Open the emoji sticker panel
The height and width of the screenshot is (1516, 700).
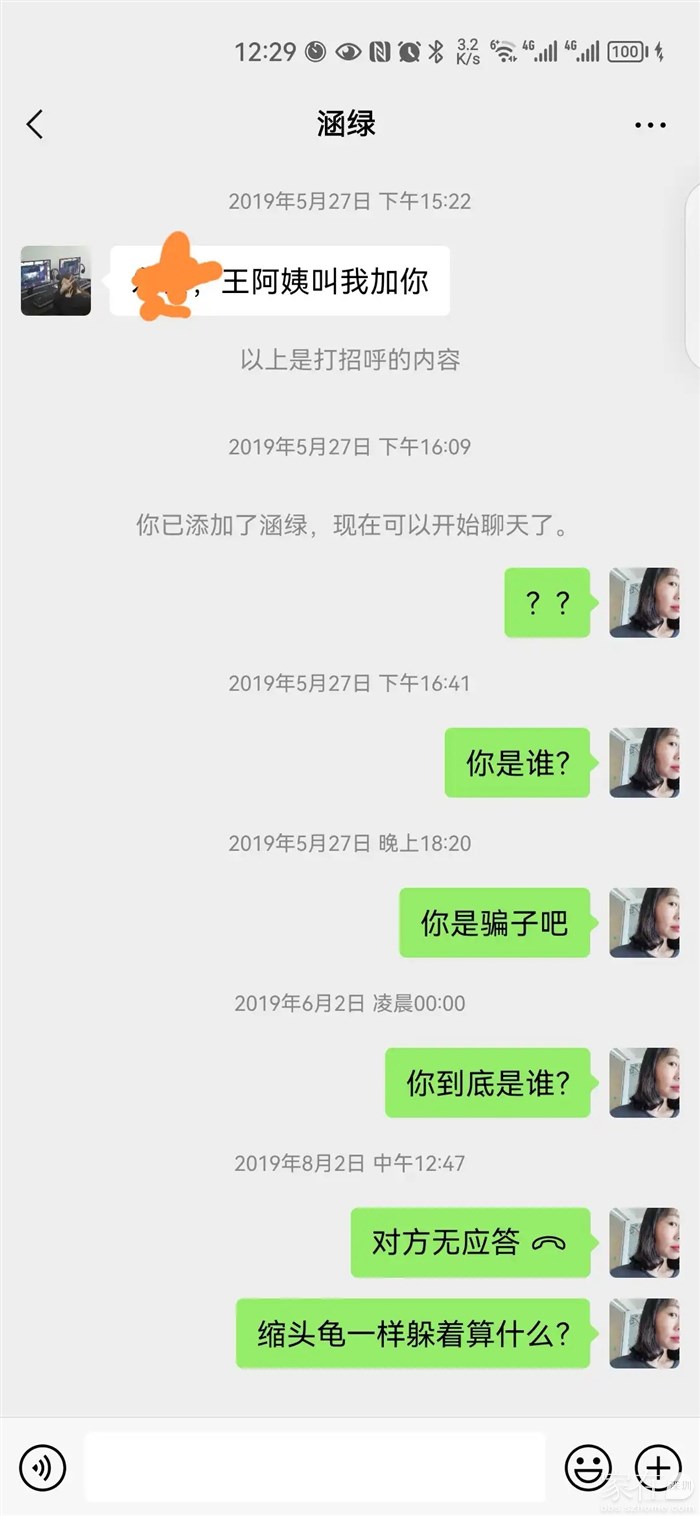click(588, 1467)
